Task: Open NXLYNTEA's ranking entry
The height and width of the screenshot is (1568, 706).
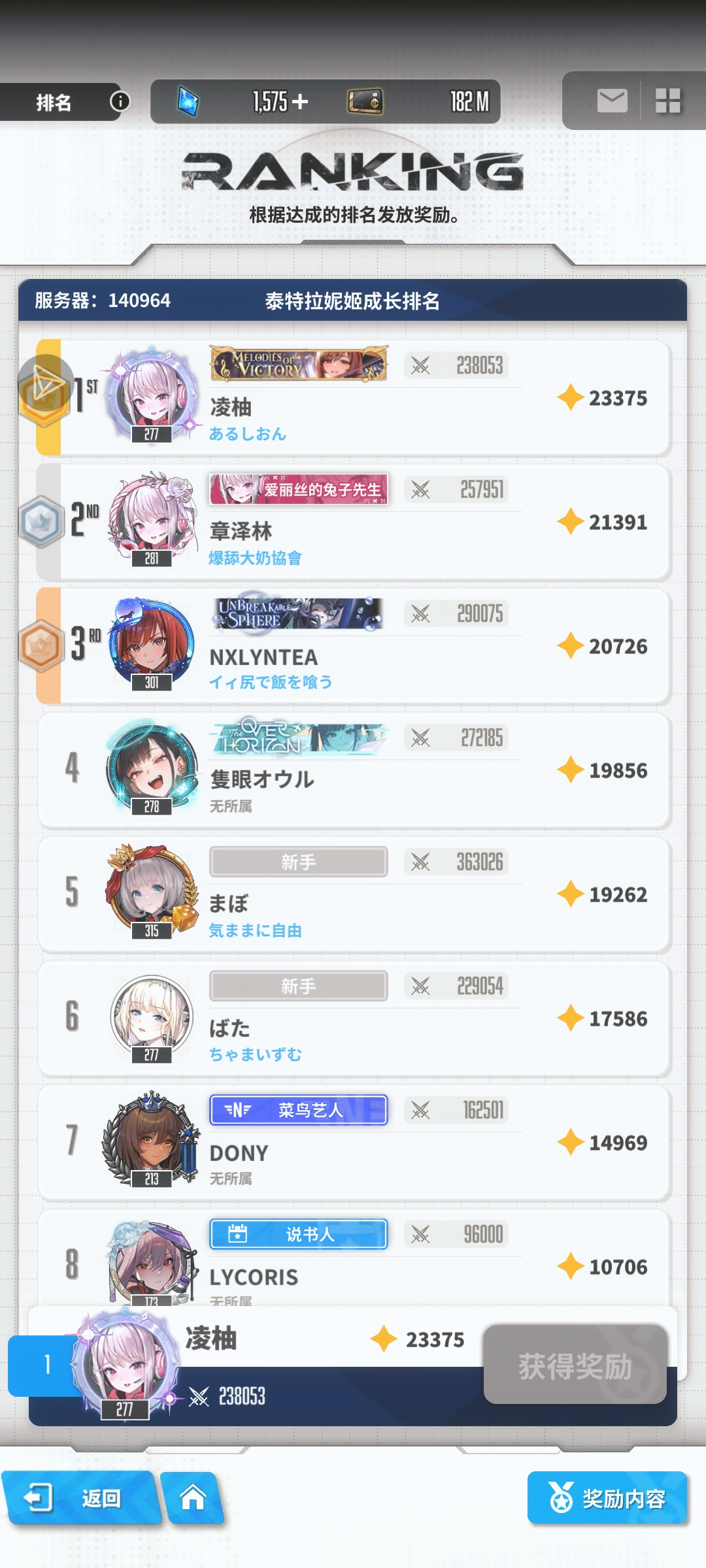Action: [353, 645]
